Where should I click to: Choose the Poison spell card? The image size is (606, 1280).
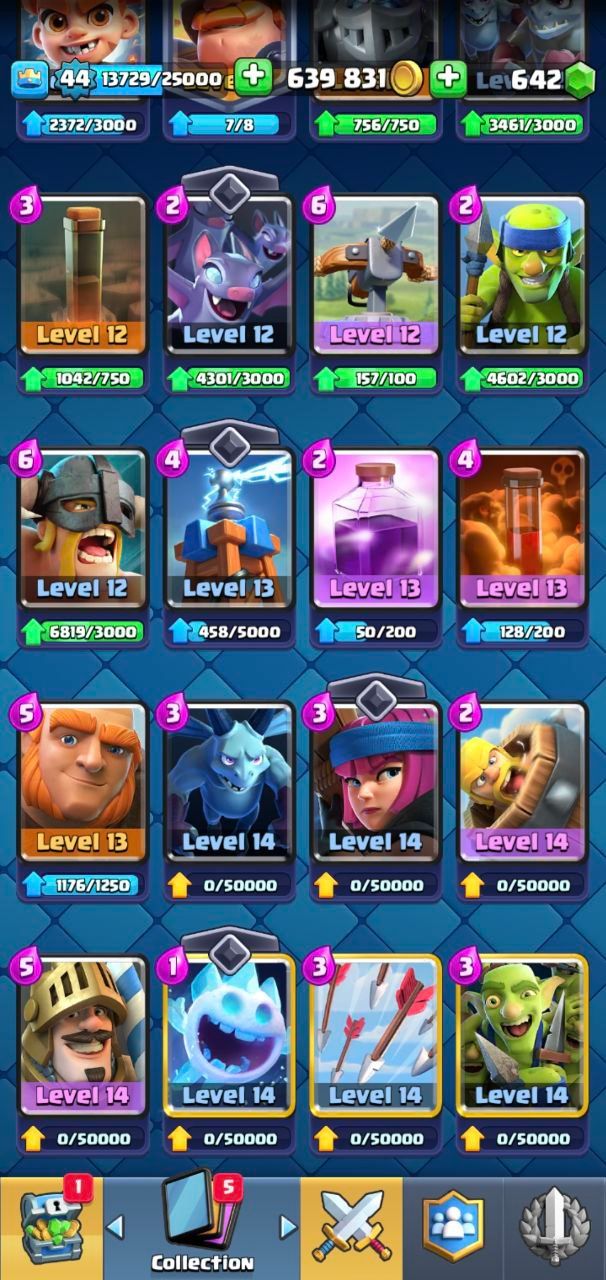(x=521, y=528)
